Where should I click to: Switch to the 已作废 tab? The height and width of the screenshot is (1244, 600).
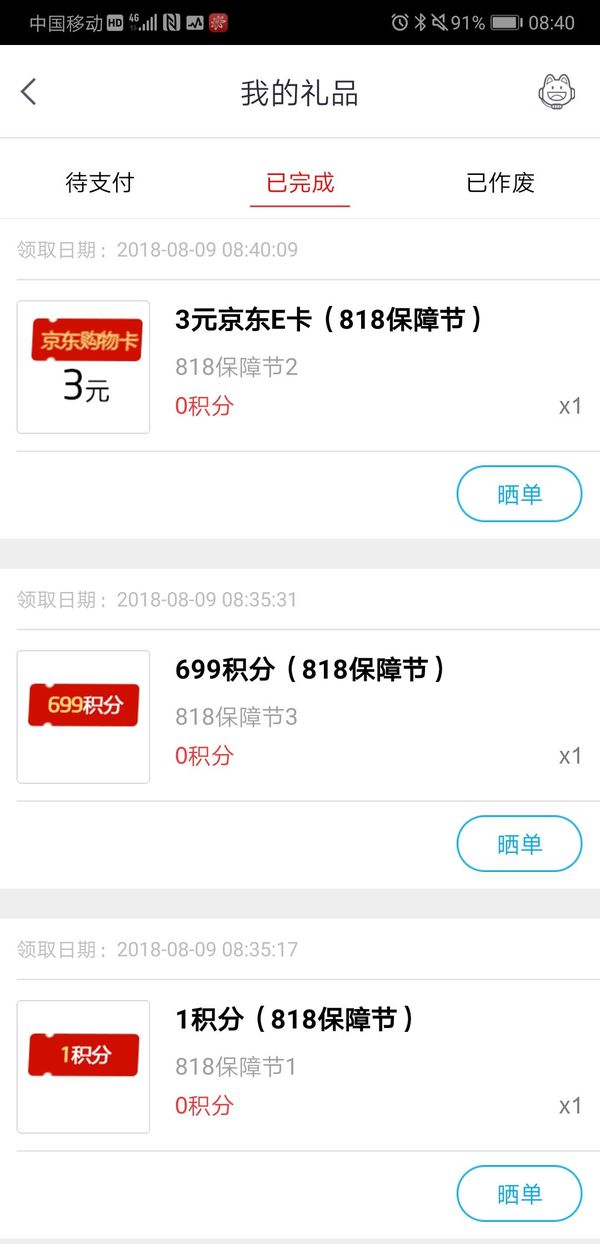[x=500, y=183]
